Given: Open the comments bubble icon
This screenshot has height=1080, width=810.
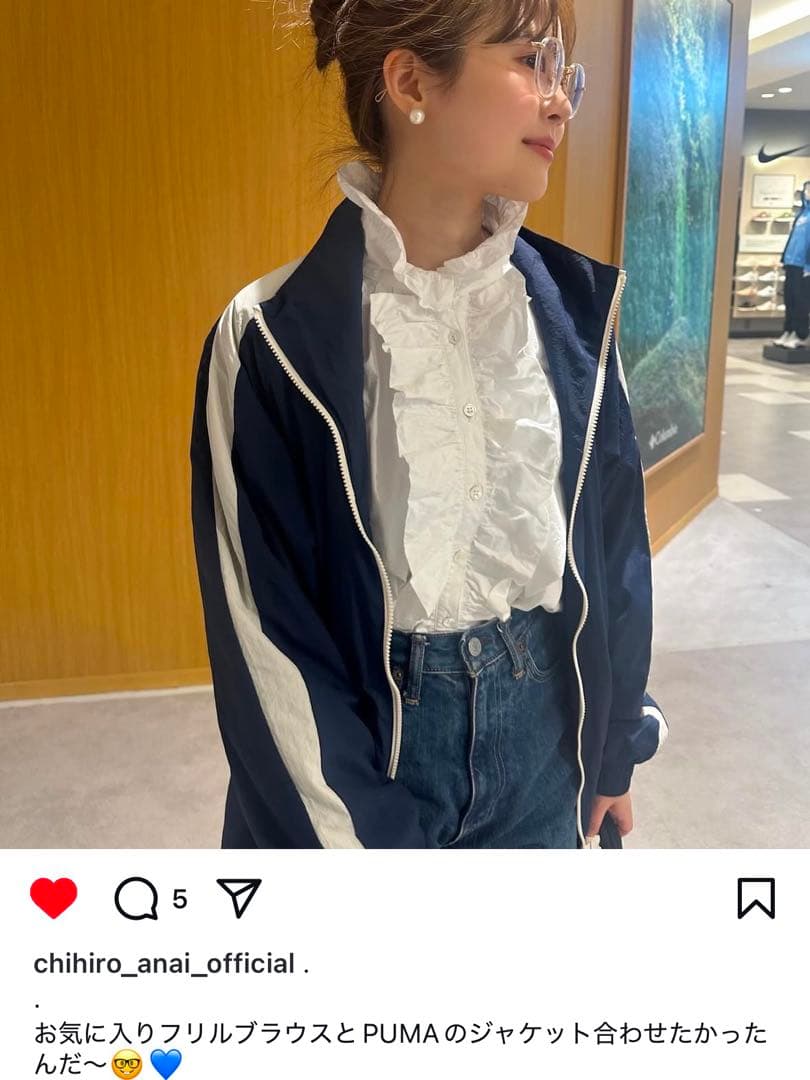Looking at the screenshot, I should pos(136,898).
